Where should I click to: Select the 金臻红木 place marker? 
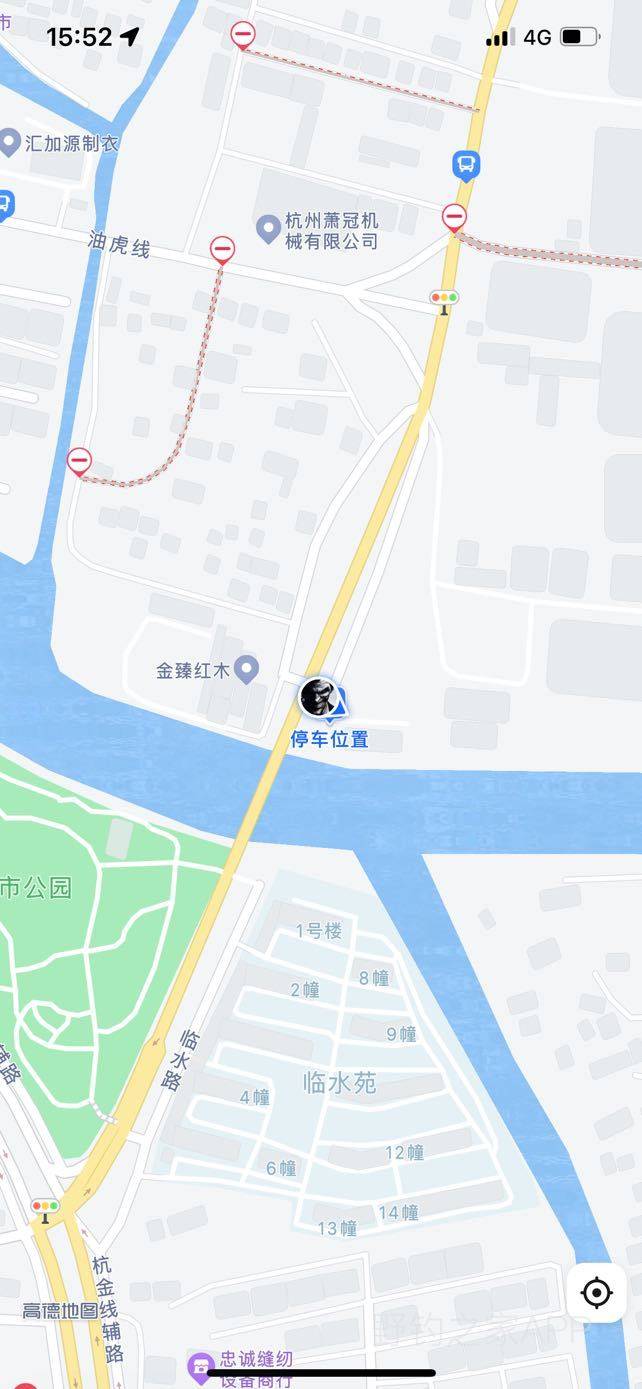tap(247, 669)
